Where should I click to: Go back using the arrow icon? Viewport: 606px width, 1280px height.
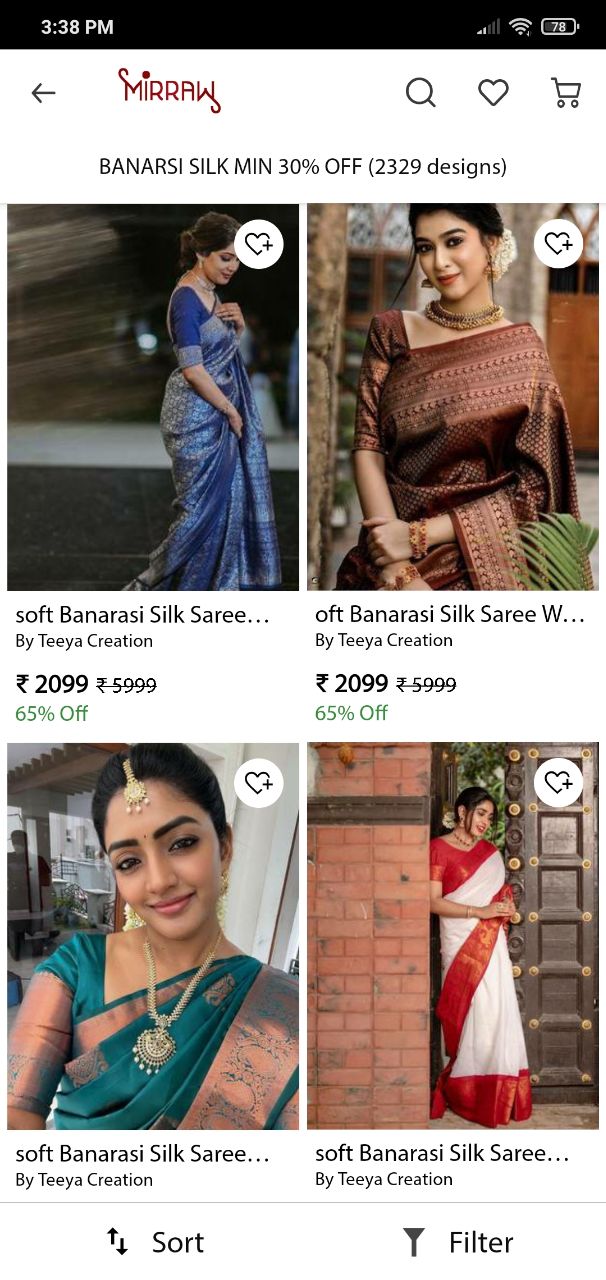click(x=43, y=93)
